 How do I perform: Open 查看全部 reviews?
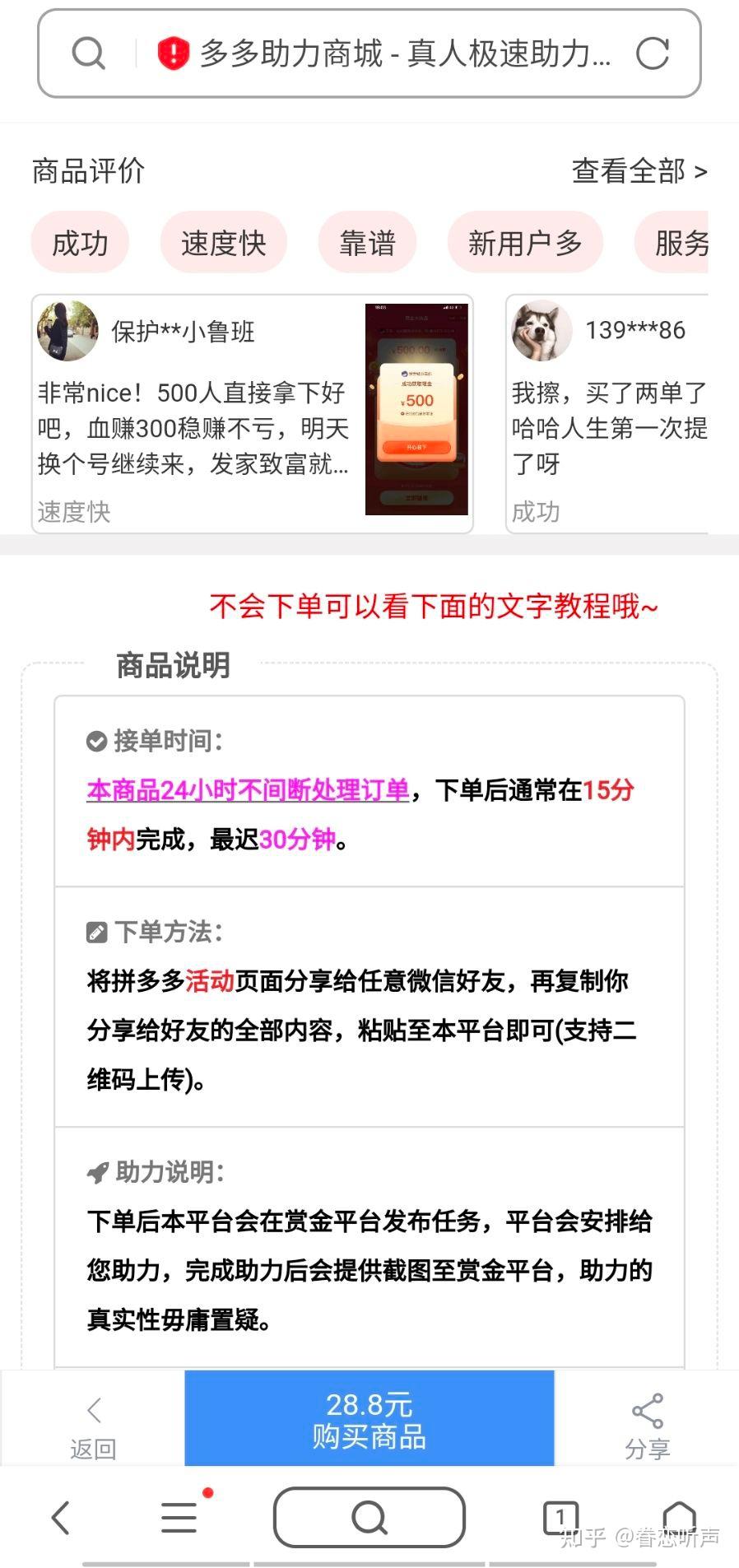(x=639, y=171)
